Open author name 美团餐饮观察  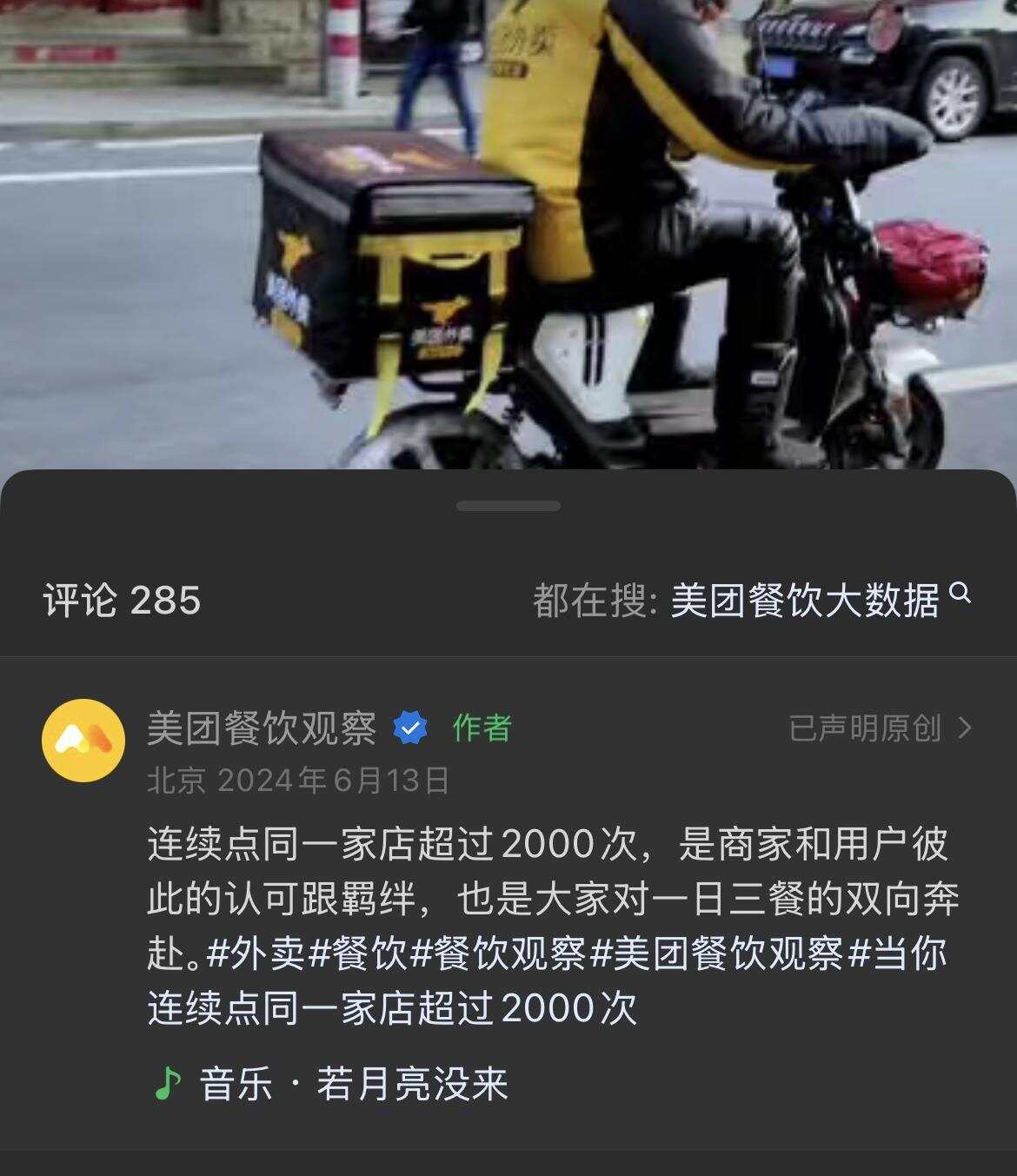[261, 728]
